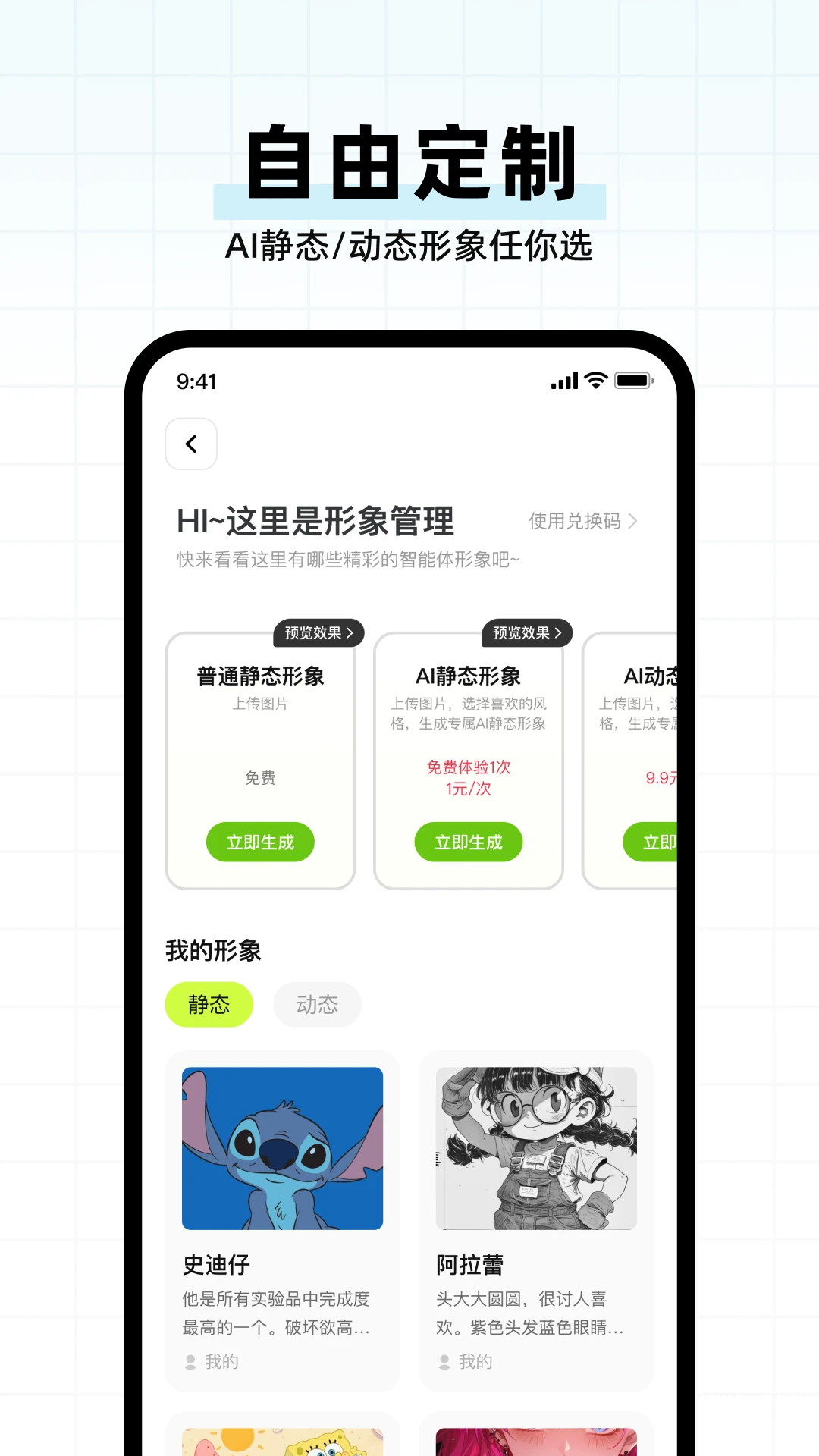Tap the battery indicator icon
This screenshot has width=819, height=1456.
pyautogui.click(x=634, y=379)
